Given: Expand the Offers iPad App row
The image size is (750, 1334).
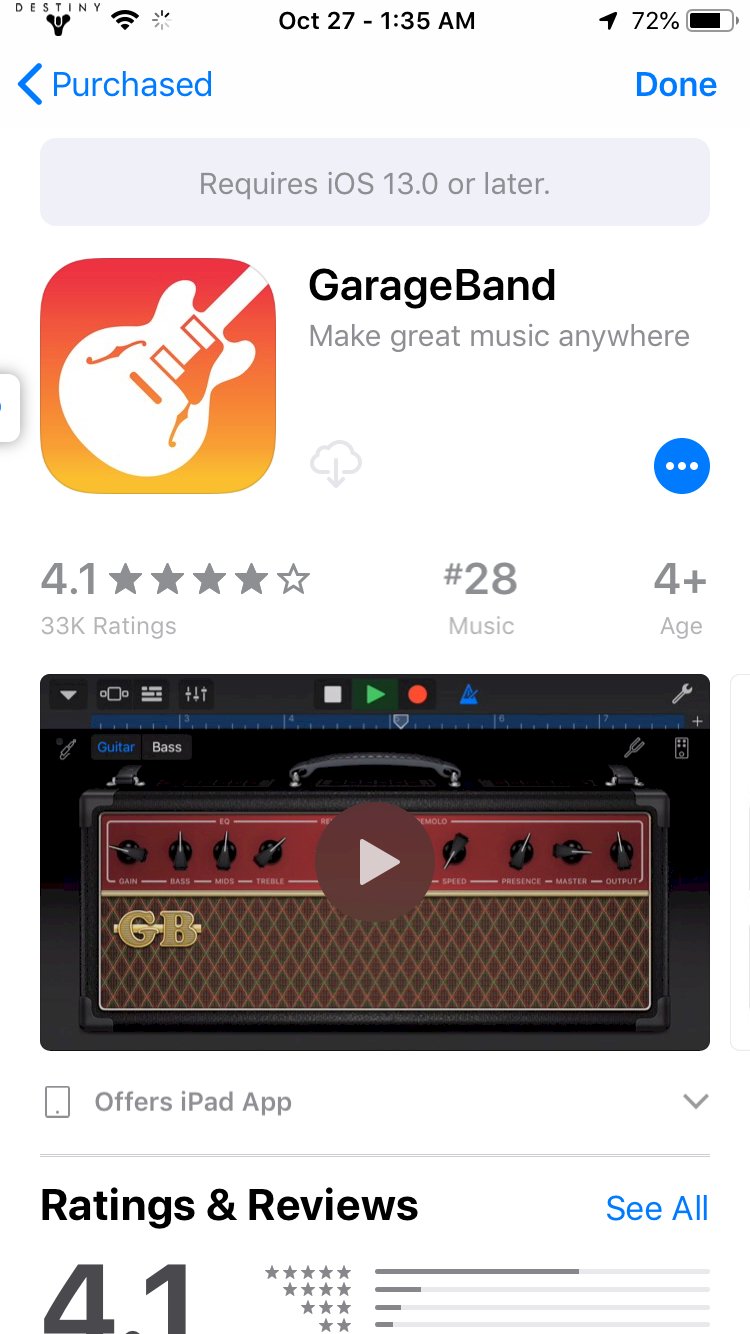Looking at the screenshot, I should click(694, 1101).
